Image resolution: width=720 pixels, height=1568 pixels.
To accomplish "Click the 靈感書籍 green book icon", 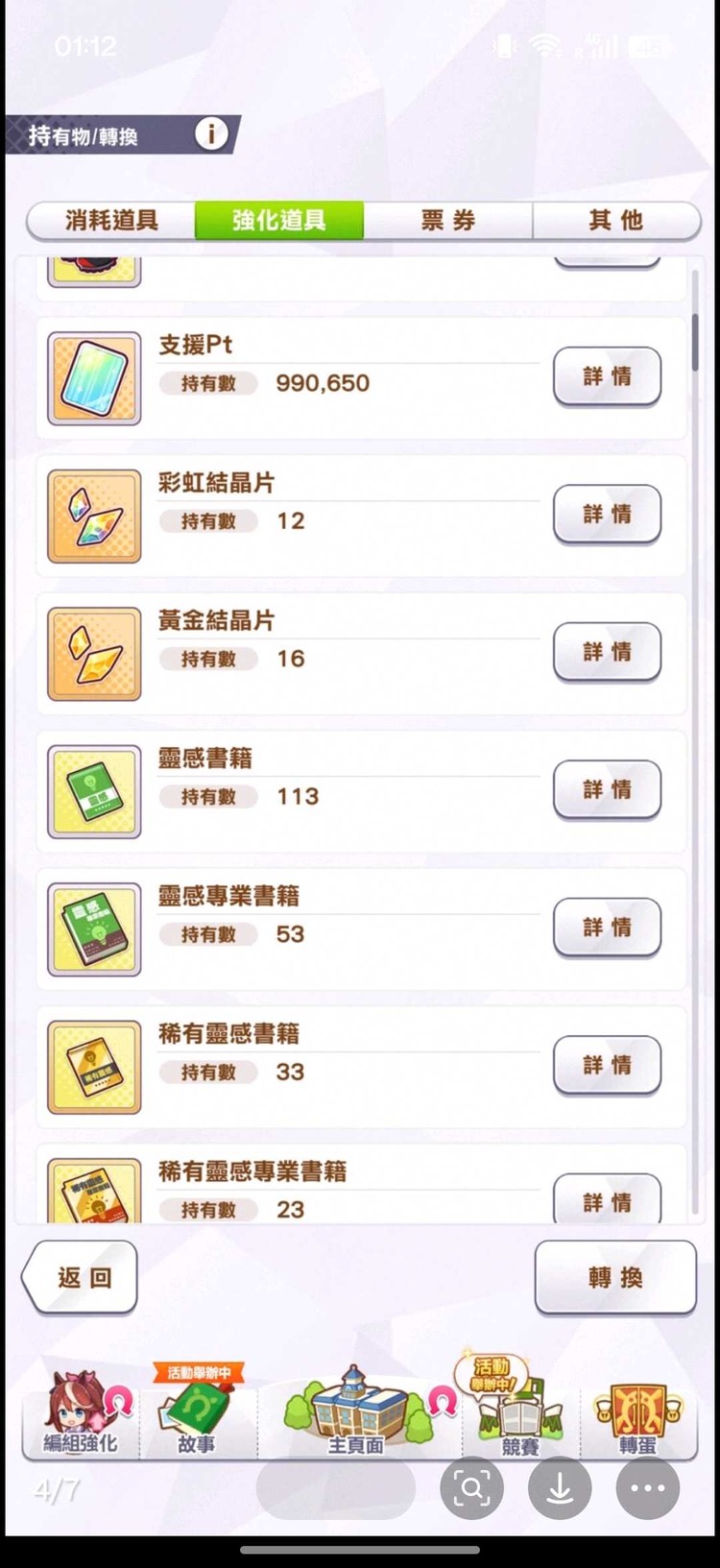I will [x=94, y=791].
